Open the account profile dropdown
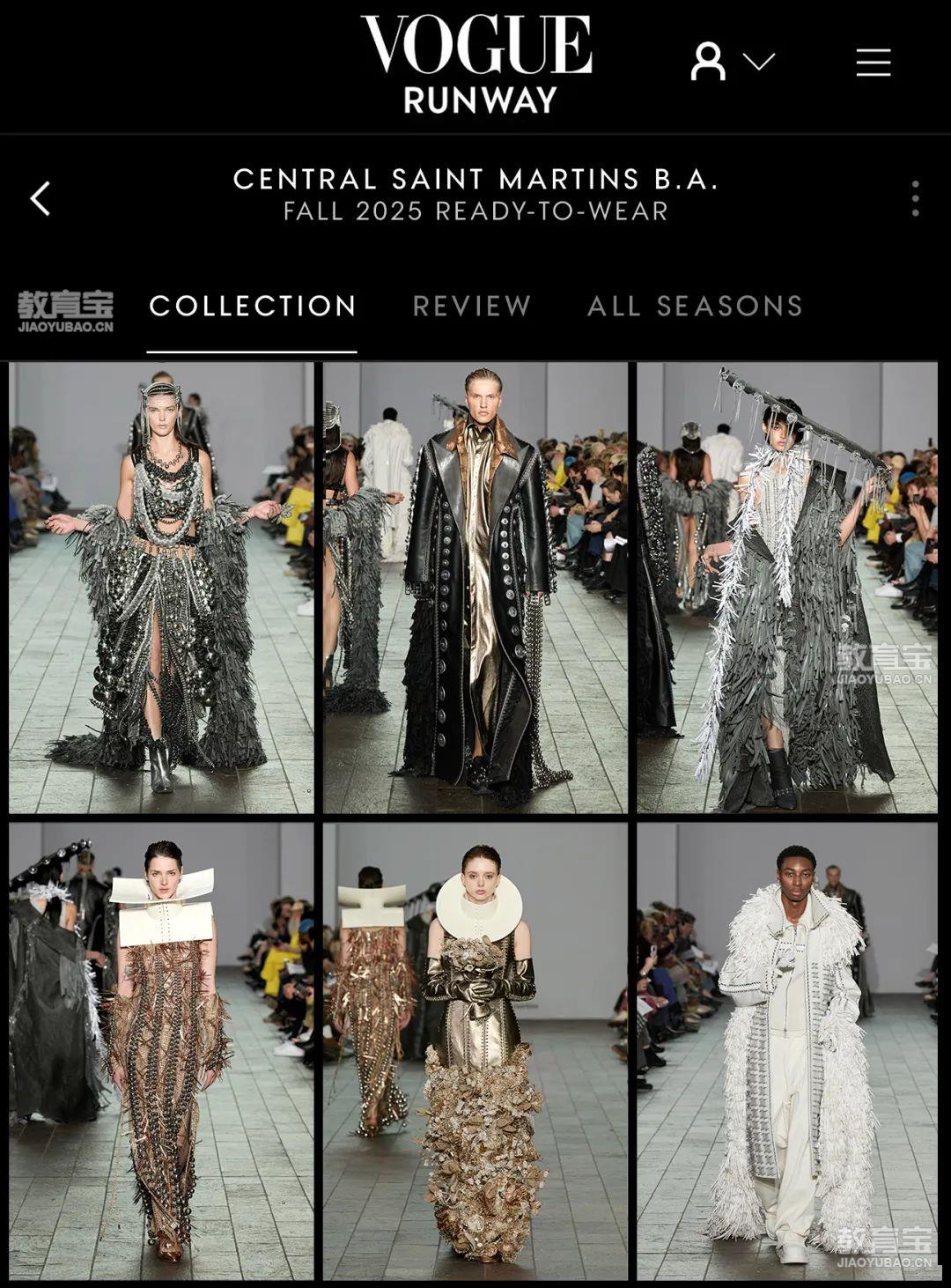Image resolution: width=951 pixels, height=1288 pixels. pos(731,62)
